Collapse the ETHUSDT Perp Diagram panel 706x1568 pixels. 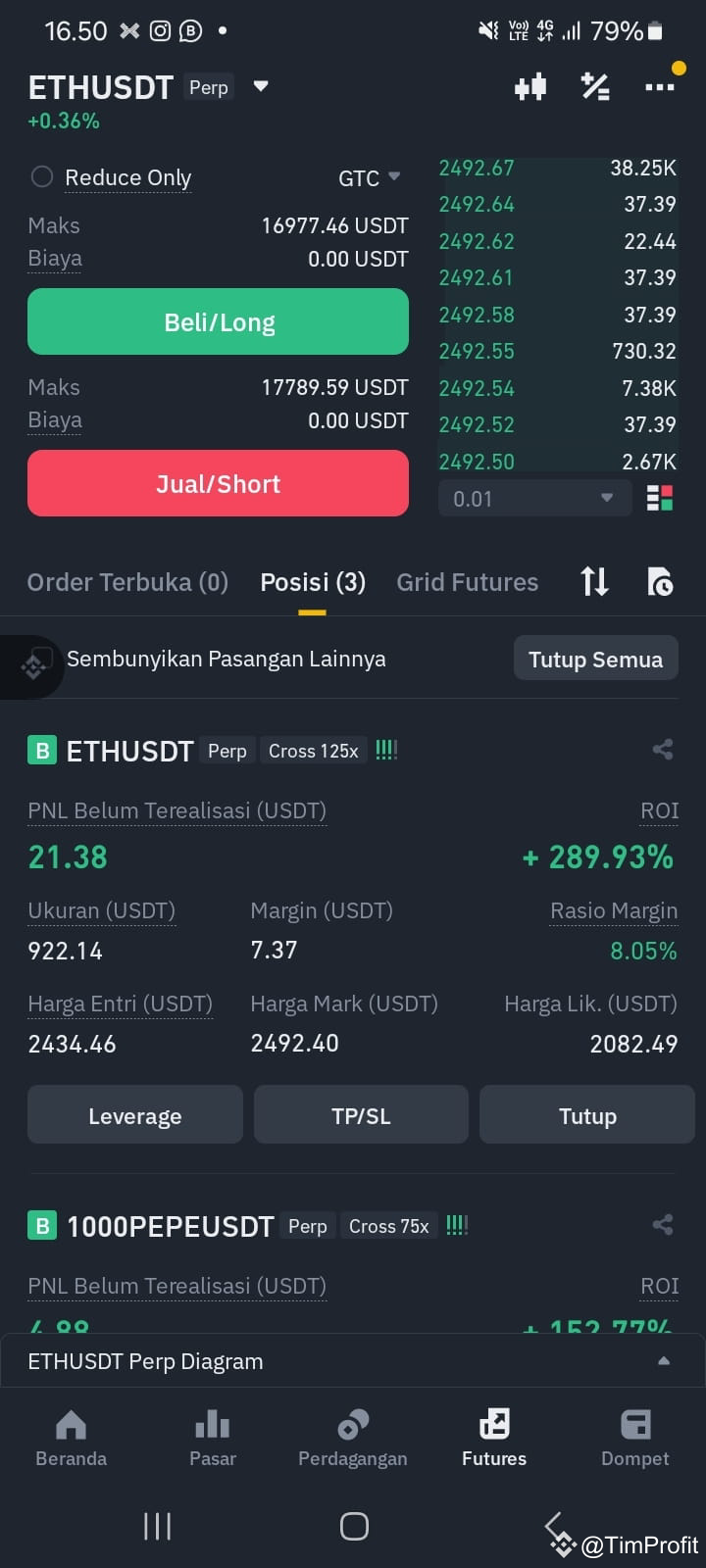pos(663,1360)
